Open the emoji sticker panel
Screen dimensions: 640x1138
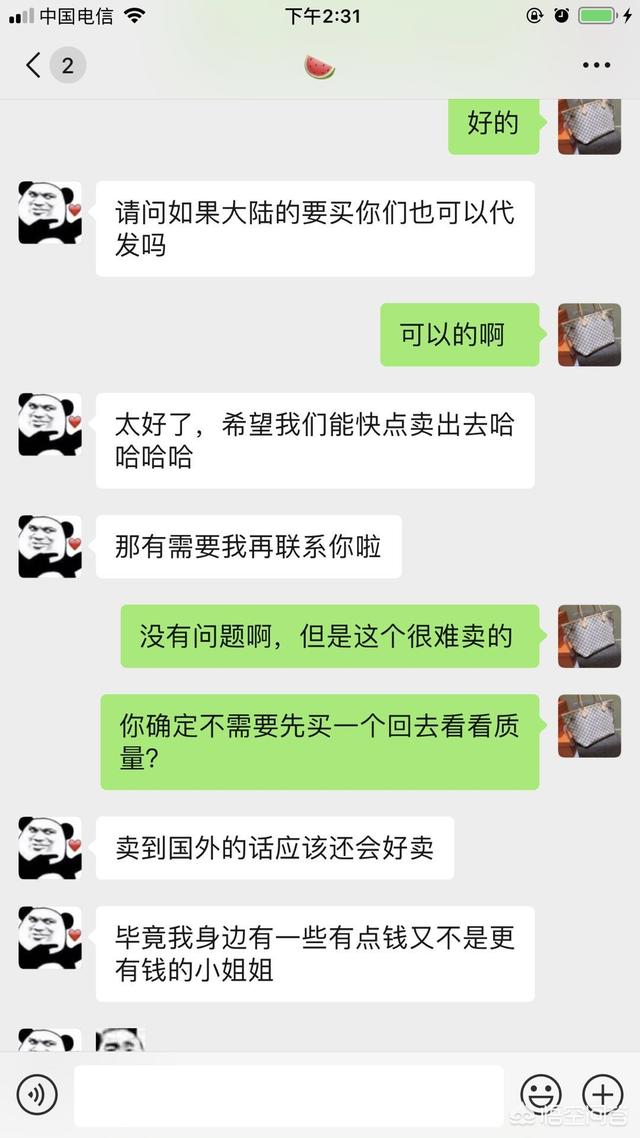tap(541, 1096)
